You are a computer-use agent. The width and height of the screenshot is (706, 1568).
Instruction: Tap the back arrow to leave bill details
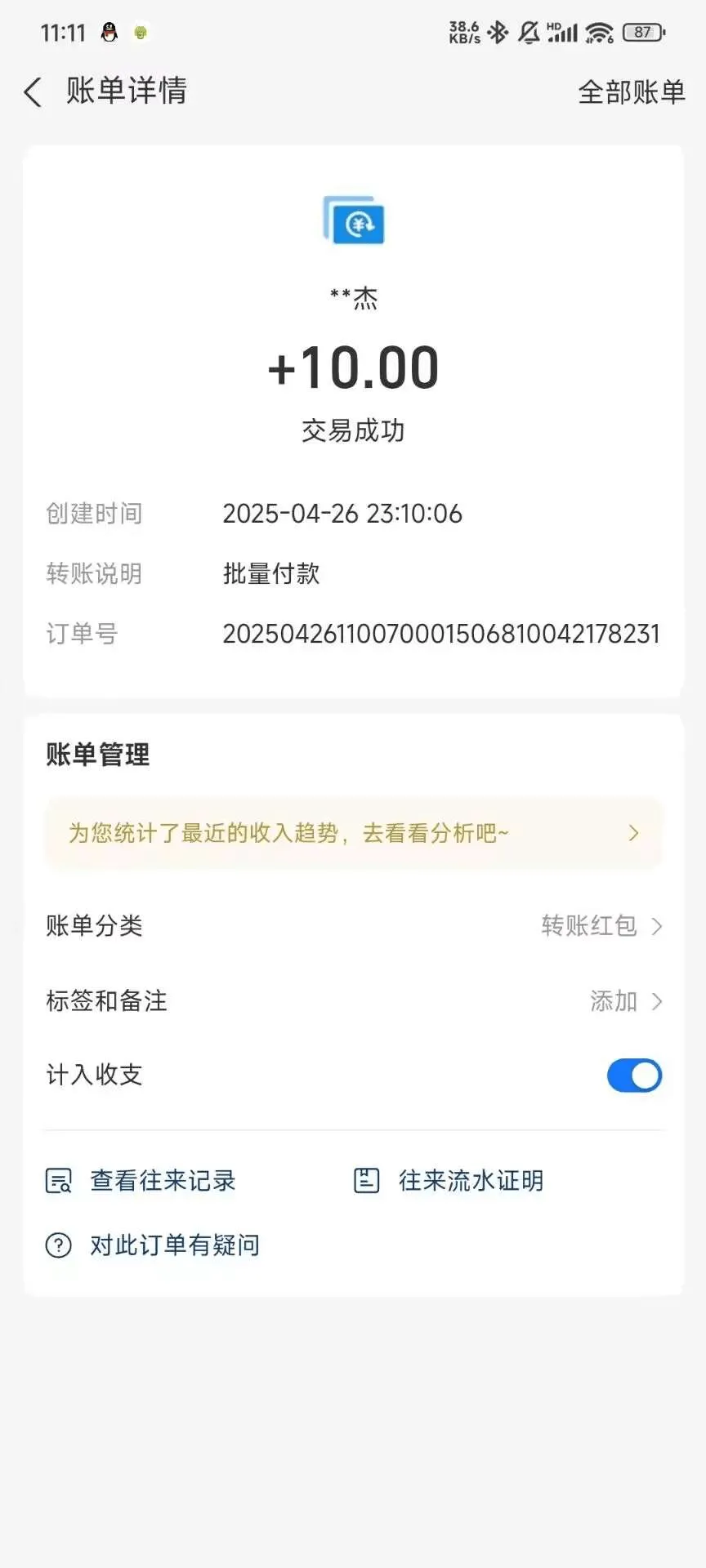32,91
